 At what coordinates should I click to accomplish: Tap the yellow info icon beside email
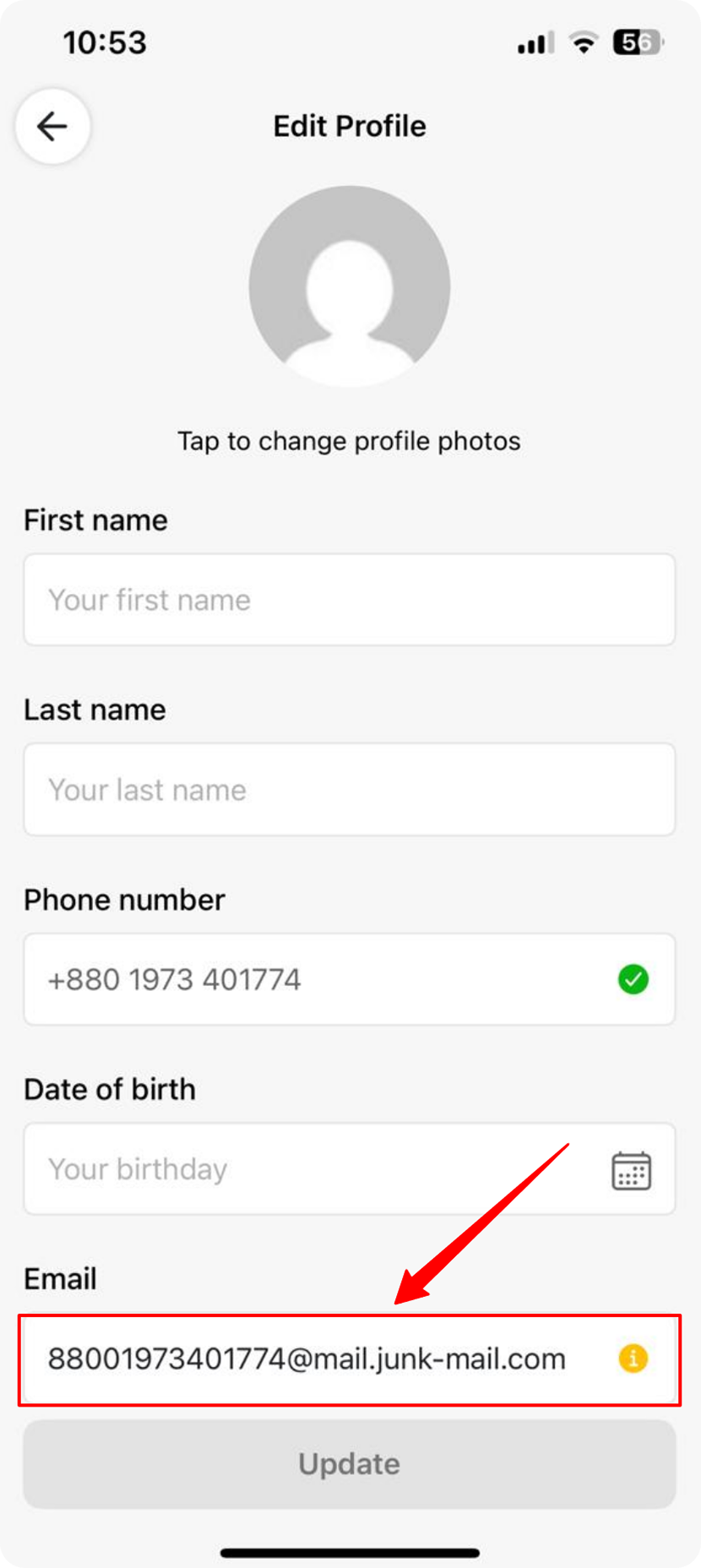(633, 1358)
